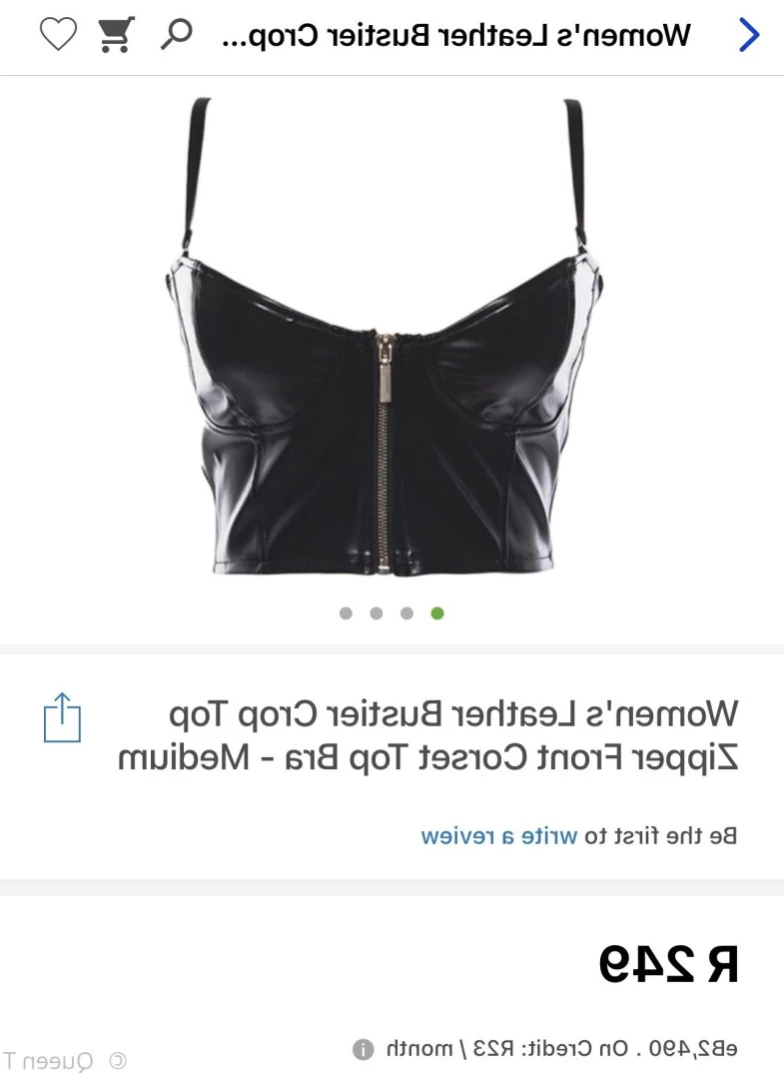Share this product

click(x=62, y=717)
